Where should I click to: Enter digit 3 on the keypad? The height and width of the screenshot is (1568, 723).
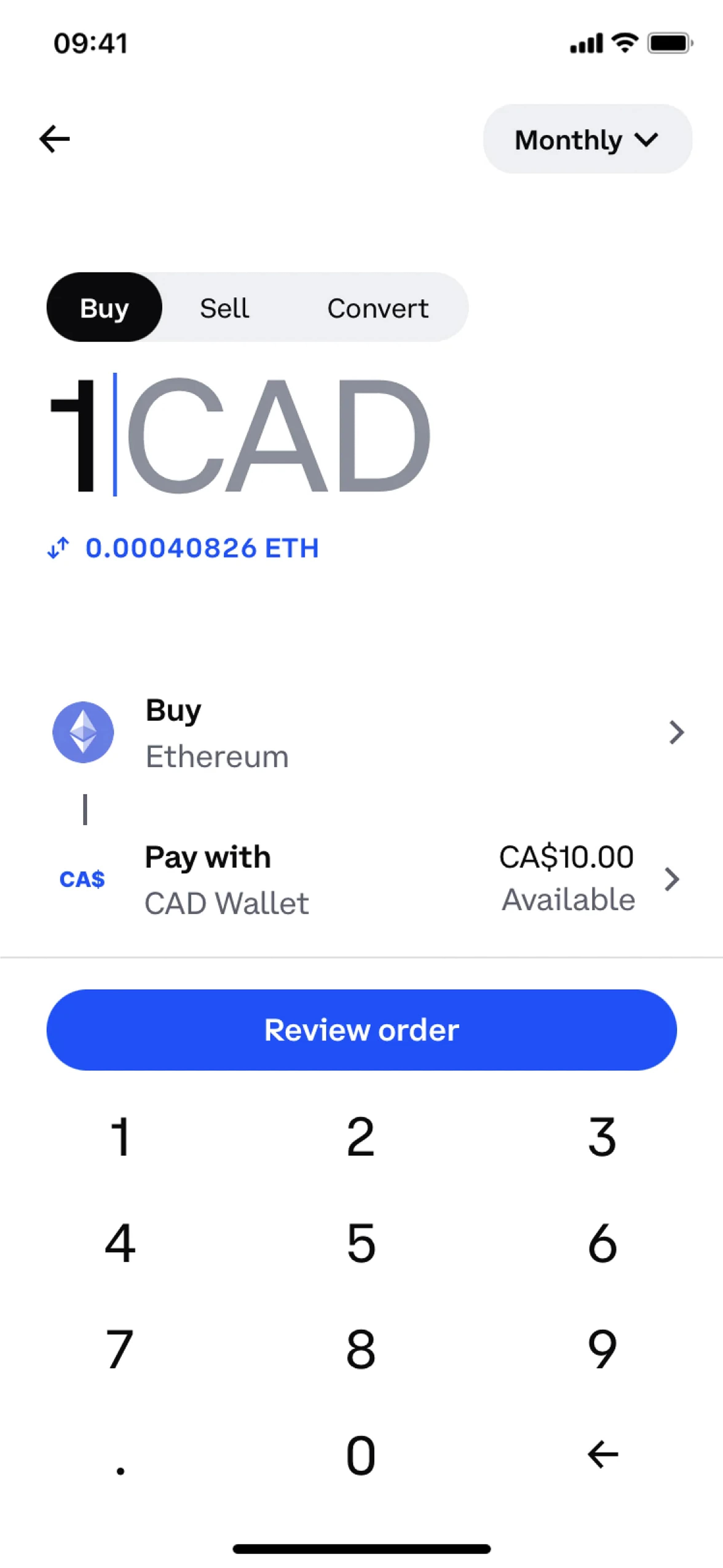pos(602,1136)
